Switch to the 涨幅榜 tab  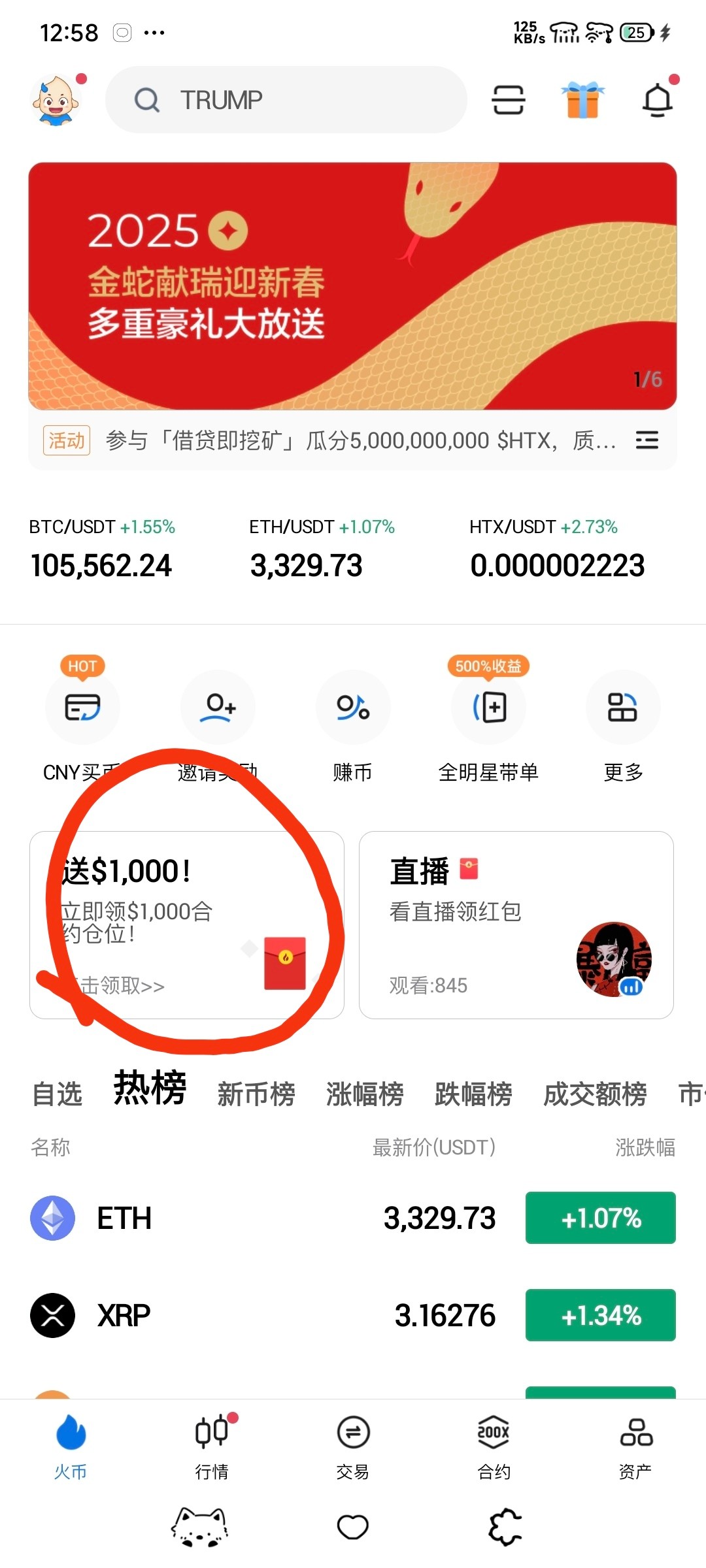tap(365, 1094)
